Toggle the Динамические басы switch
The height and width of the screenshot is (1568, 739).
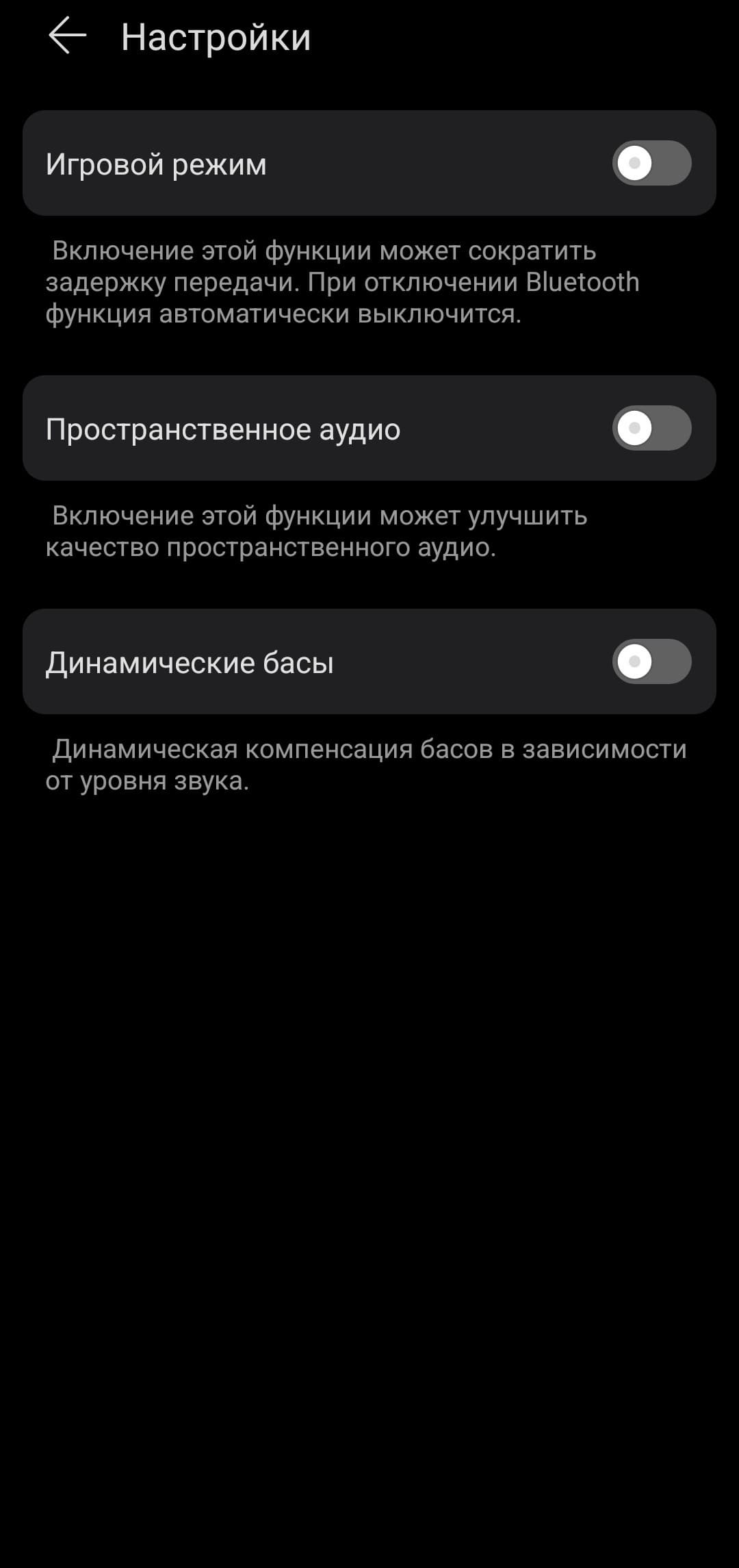coord(651,661)
